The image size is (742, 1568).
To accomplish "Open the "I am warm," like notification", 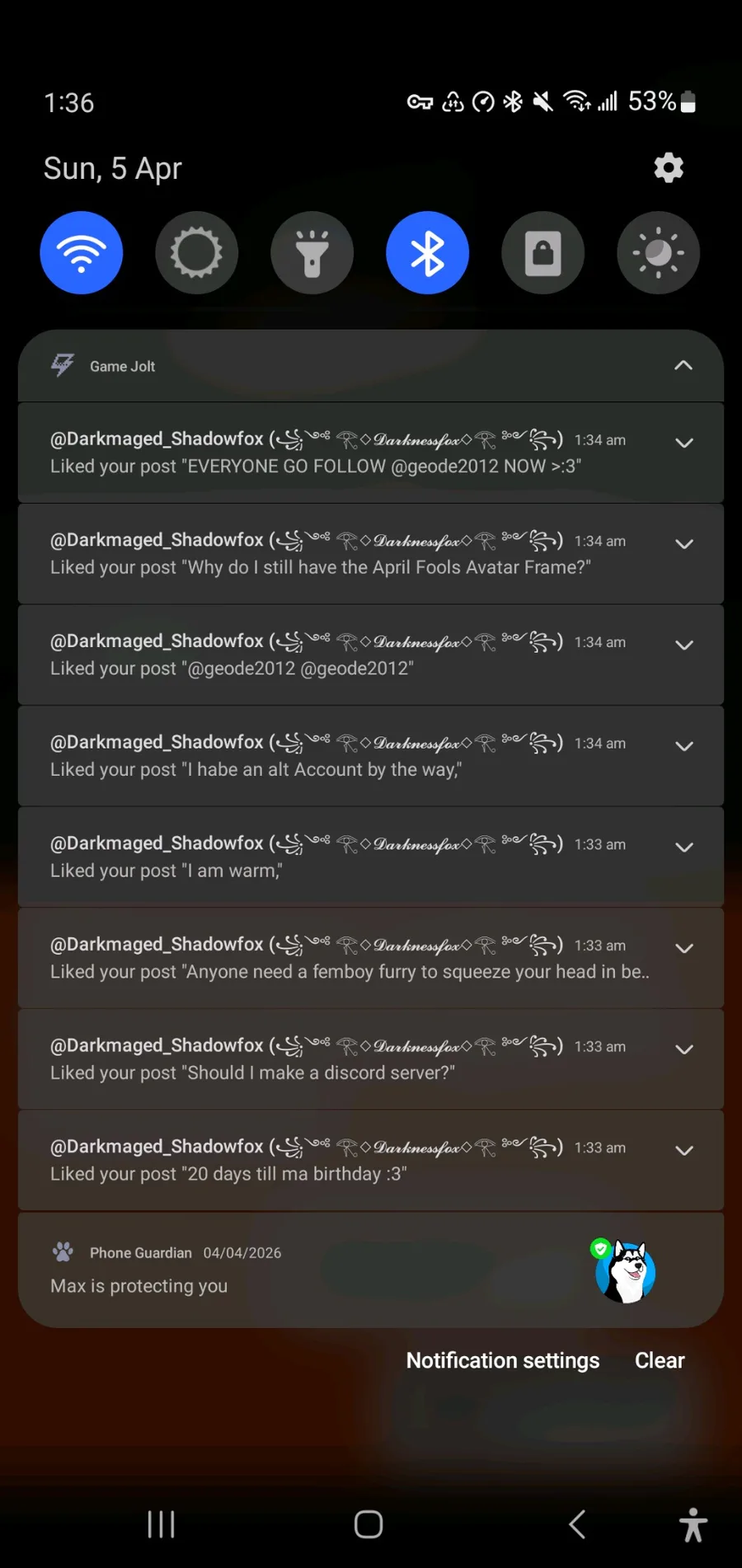I will point(330,857).
